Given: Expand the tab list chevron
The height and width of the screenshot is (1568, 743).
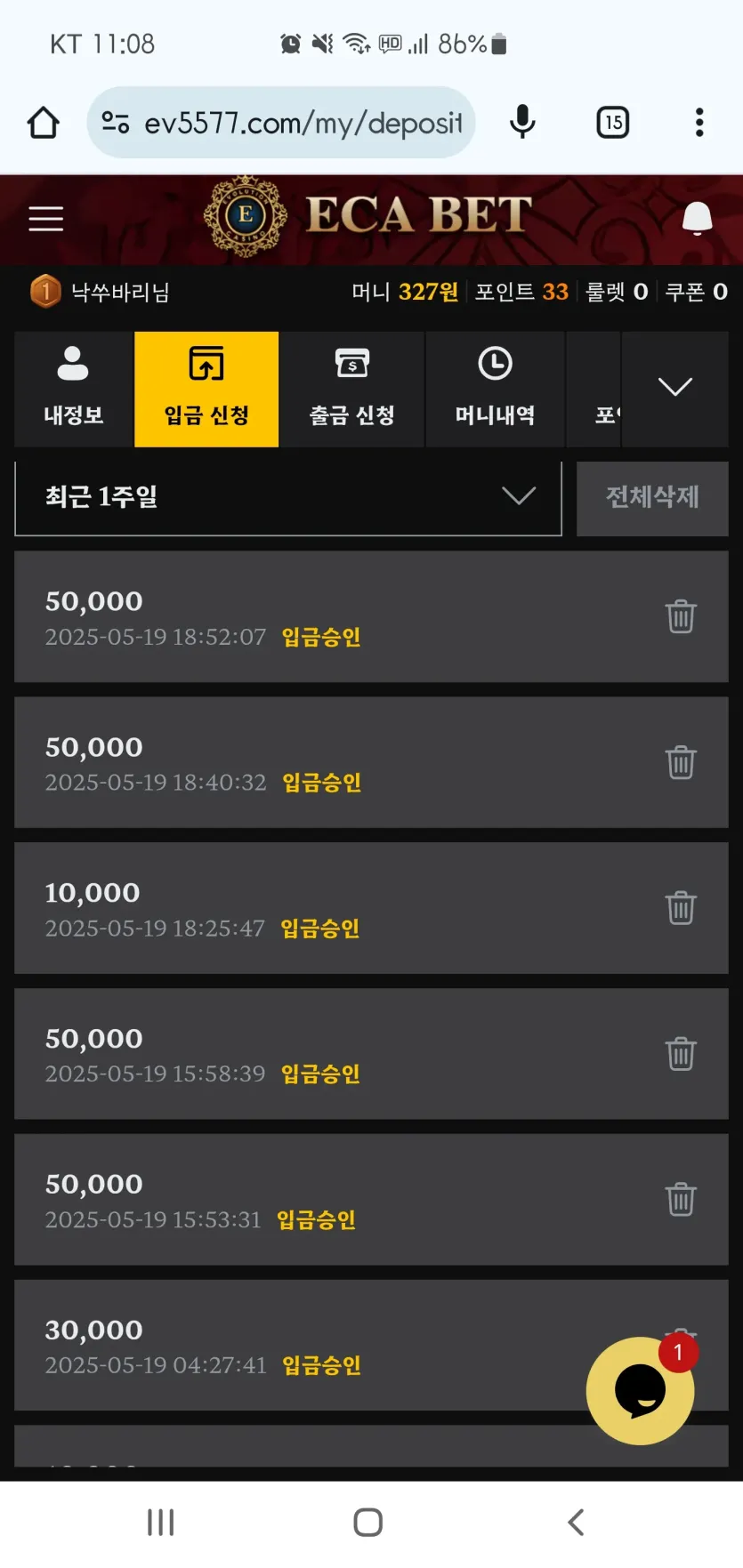Looking at the screenshot, I should 674,389.
